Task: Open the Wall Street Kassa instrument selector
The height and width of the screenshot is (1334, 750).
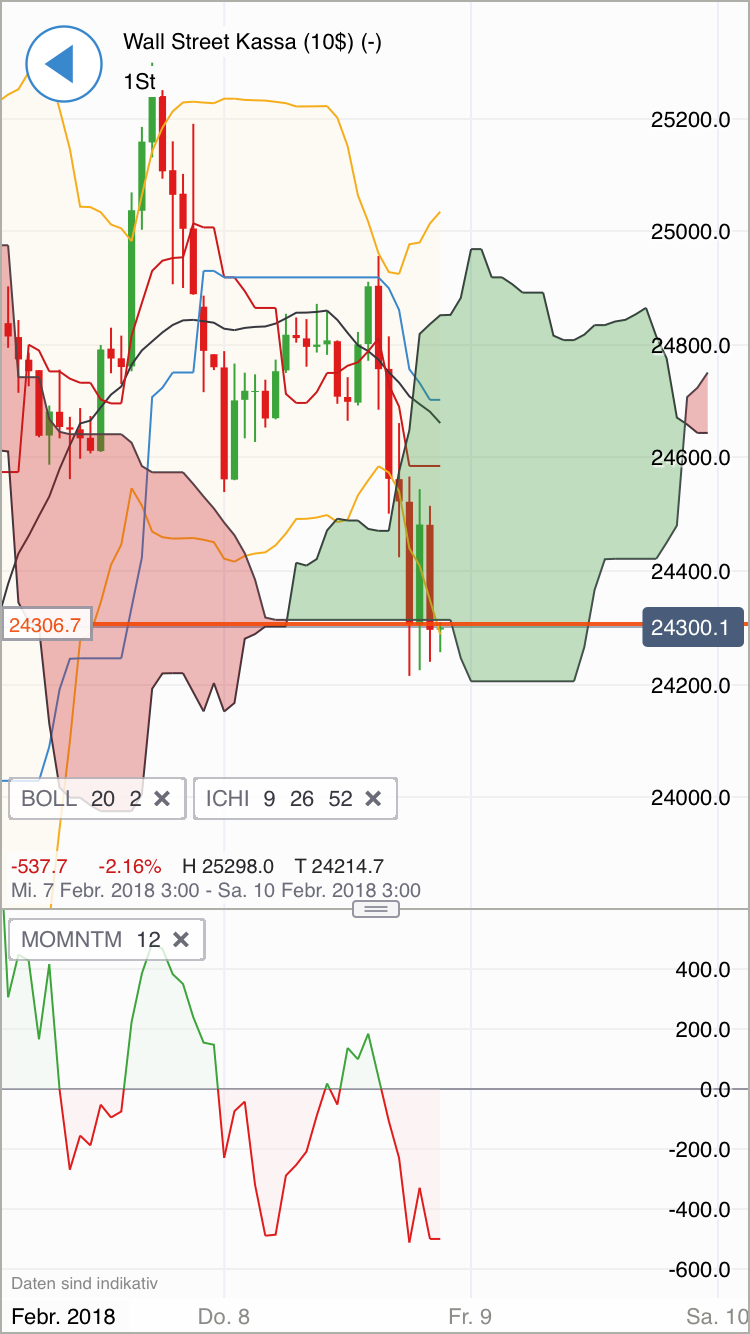Action: 254,42
